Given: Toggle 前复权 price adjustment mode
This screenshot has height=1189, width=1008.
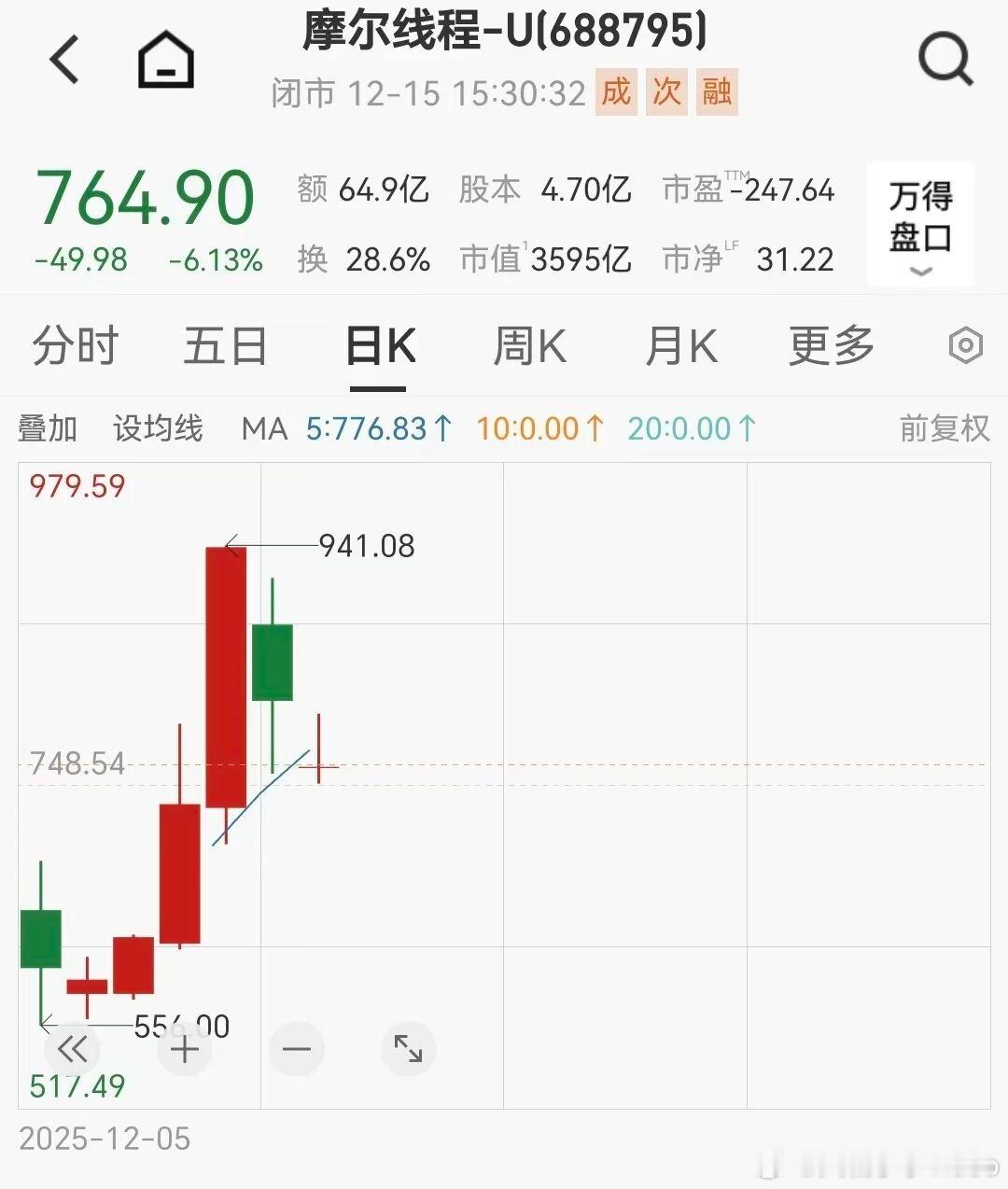Looking at the screenshot, I should click(943, 428).
